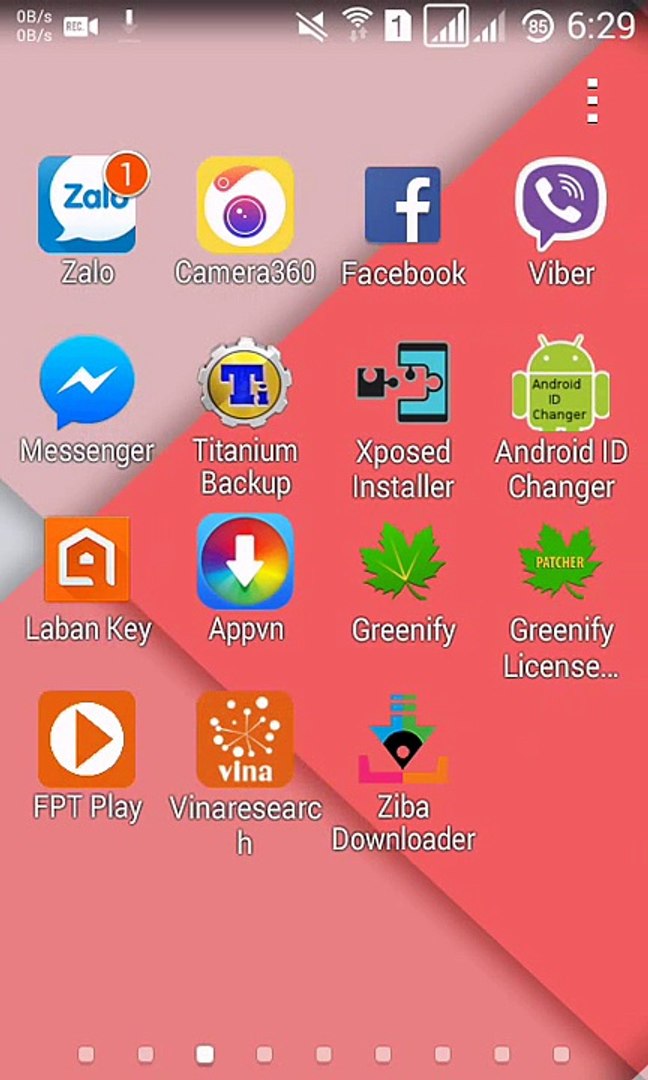Start FPT Play
The height and width of the screenshot is (1080, 648).
[x=87, y=738]
